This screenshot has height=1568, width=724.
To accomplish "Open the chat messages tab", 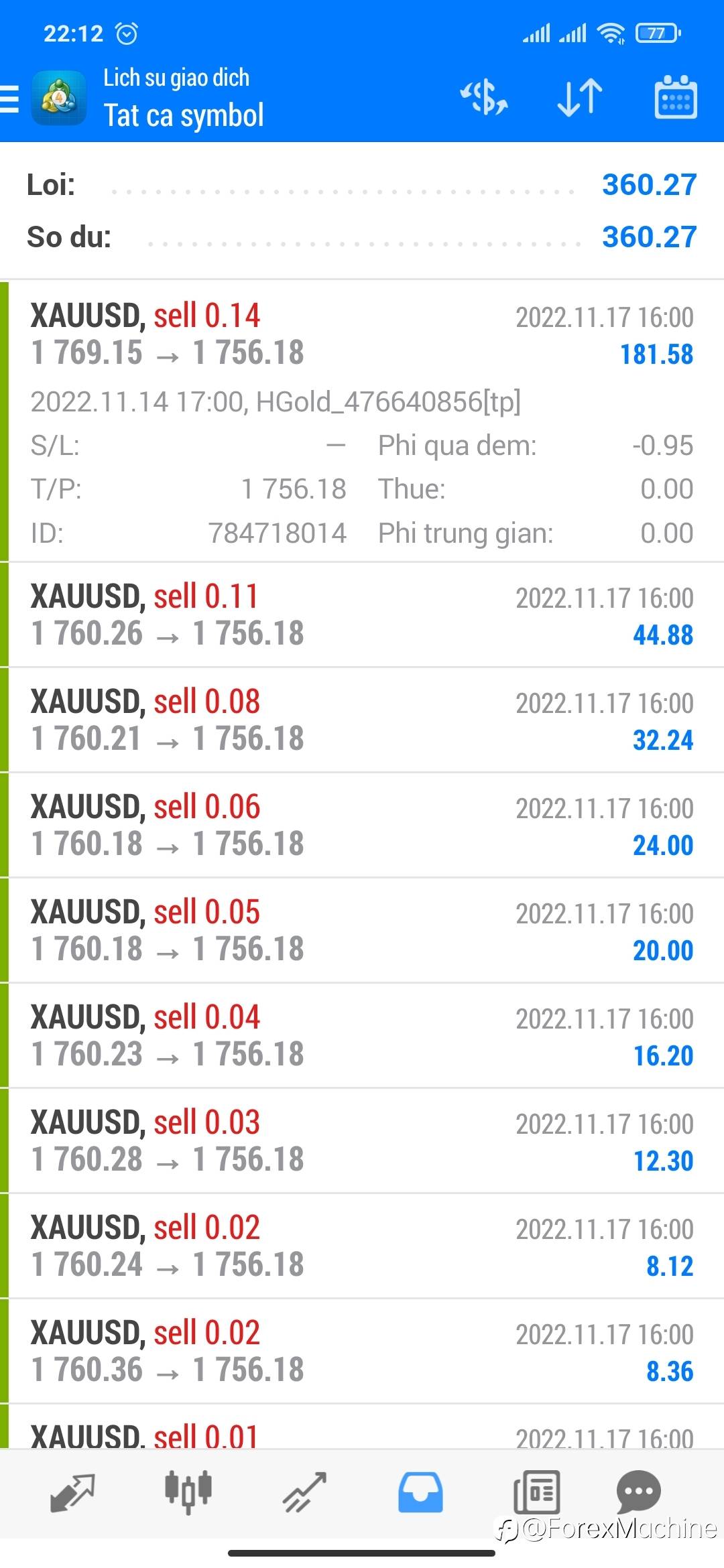I will [x=638, y=1493].
